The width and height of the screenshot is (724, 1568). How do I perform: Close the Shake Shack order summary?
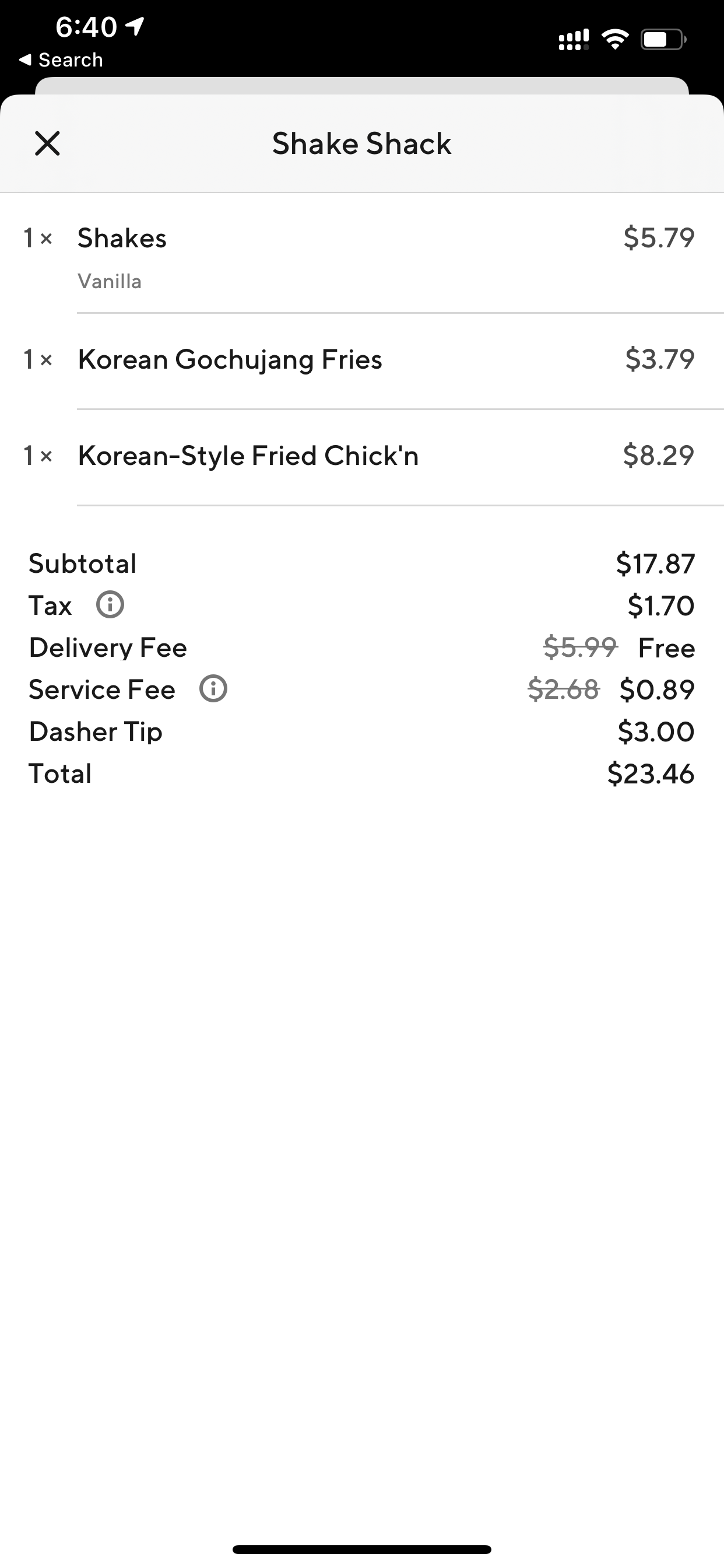pyautogui.click(x=47, y=143)
